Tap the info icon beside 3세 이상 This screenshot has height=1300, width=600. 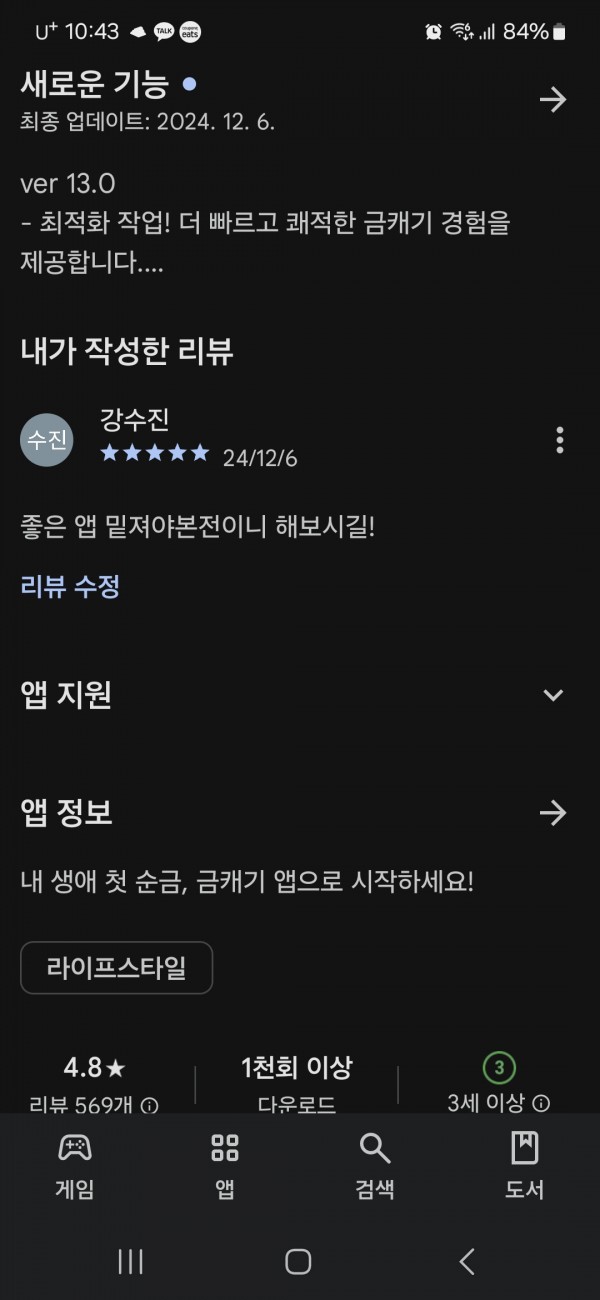click(x=541, y=1104)
